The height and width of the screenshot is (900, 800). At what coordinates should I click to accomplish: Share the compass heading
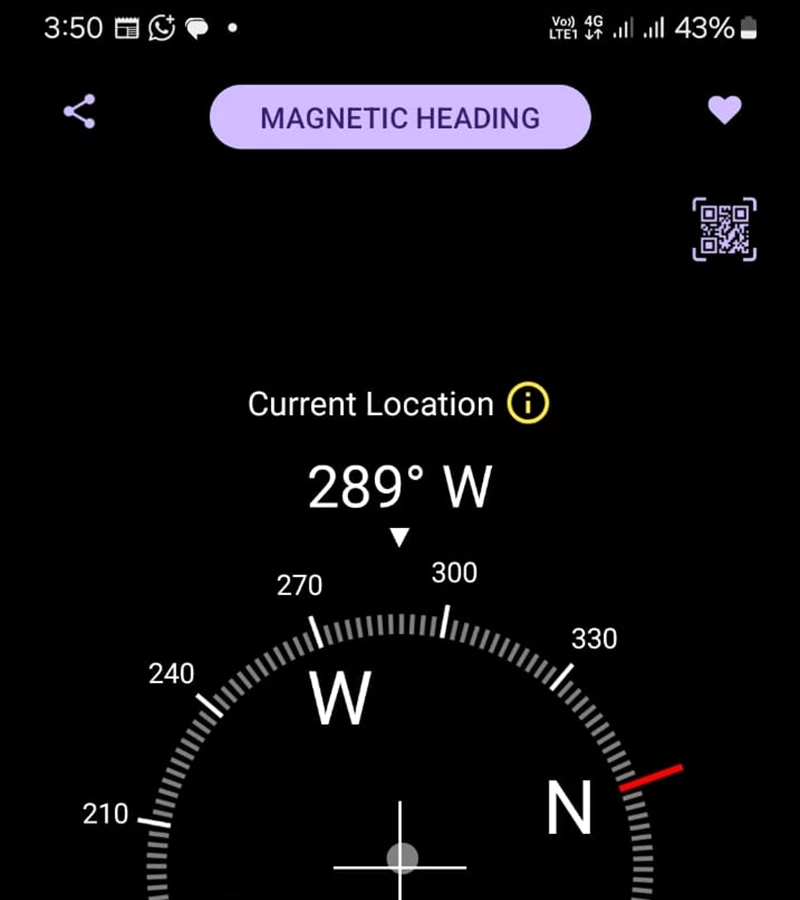(80, 111)
